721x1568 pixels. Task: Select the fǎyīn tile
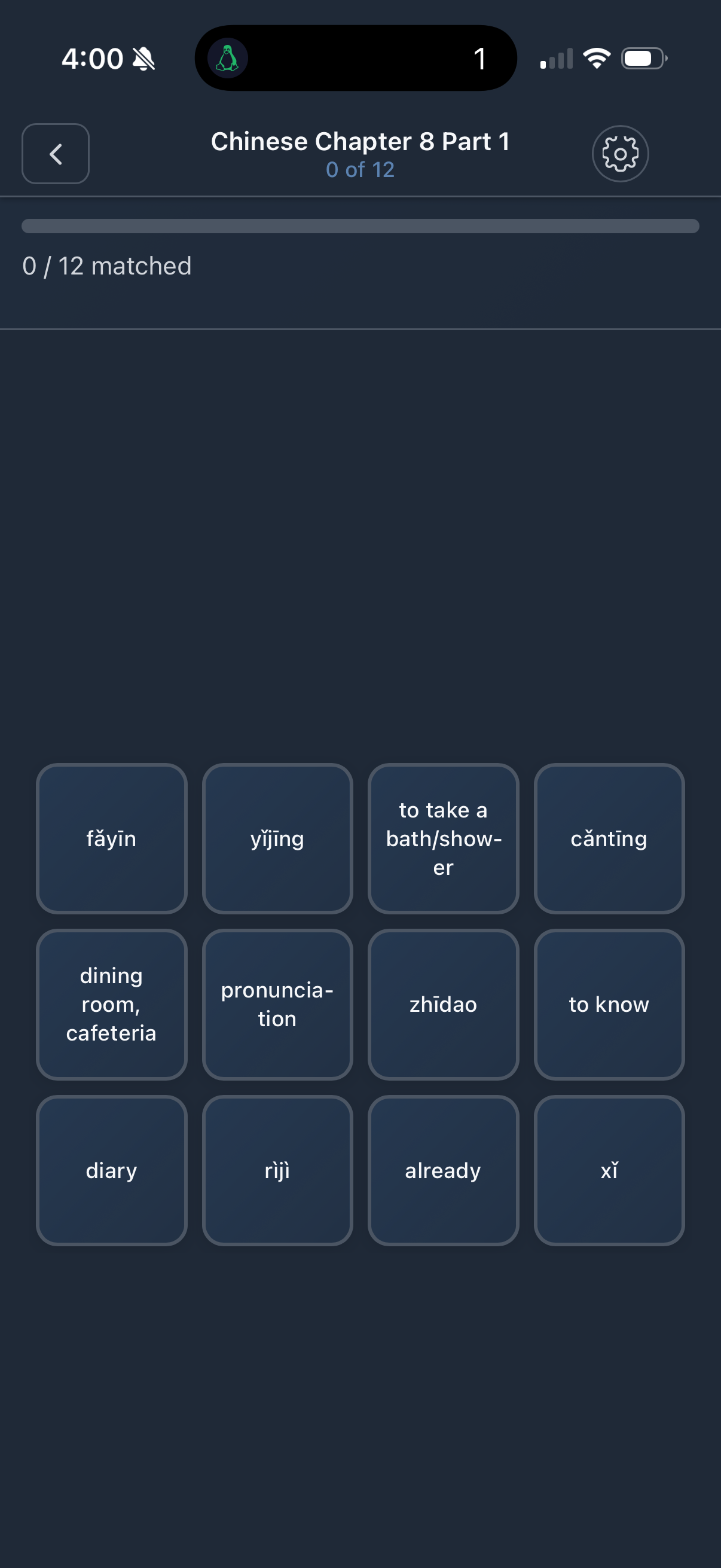[111, 838]
